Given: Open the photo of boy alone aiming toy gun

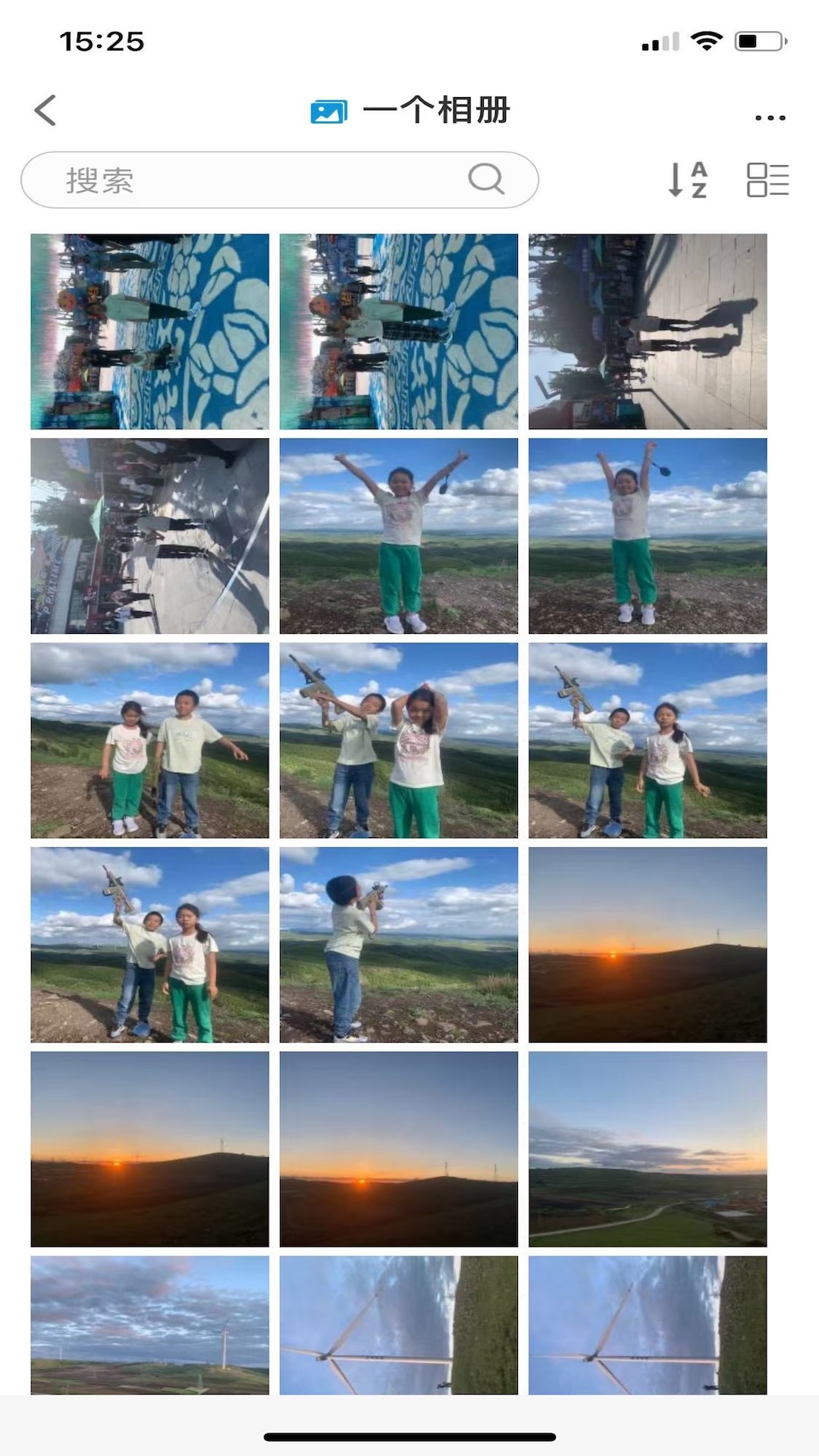Looking at the screenshot, I should (x=399, y=945).
